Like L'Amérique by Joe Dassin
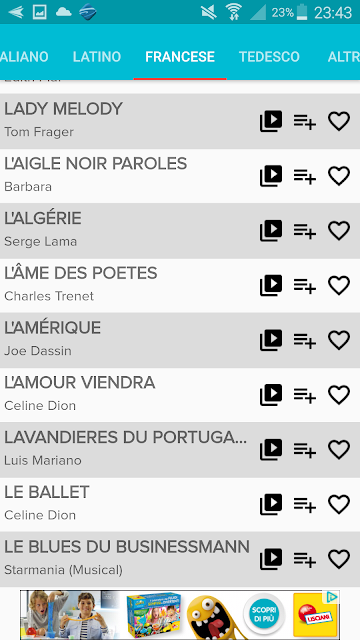 [339, 340]
